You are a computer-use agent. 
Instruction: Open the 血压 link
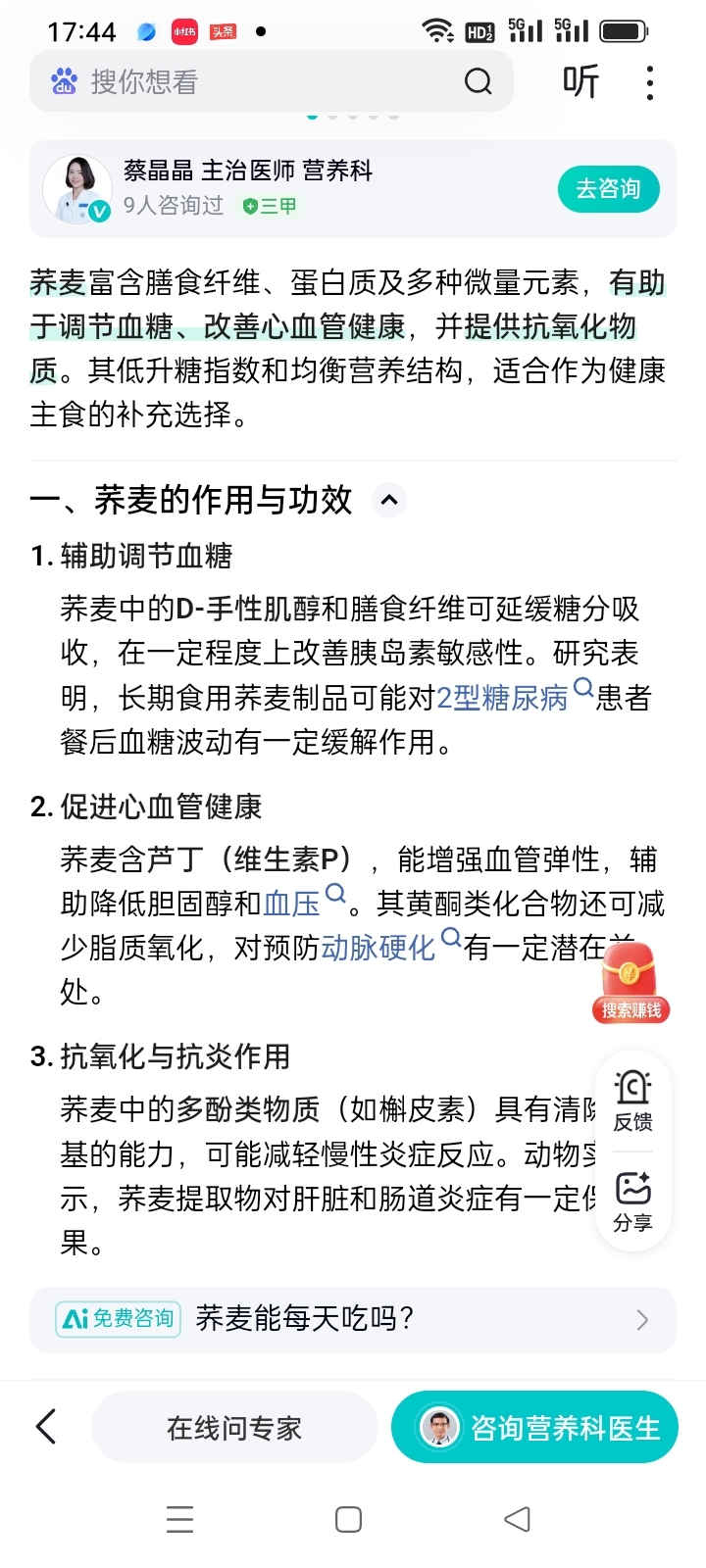[292, 903]
